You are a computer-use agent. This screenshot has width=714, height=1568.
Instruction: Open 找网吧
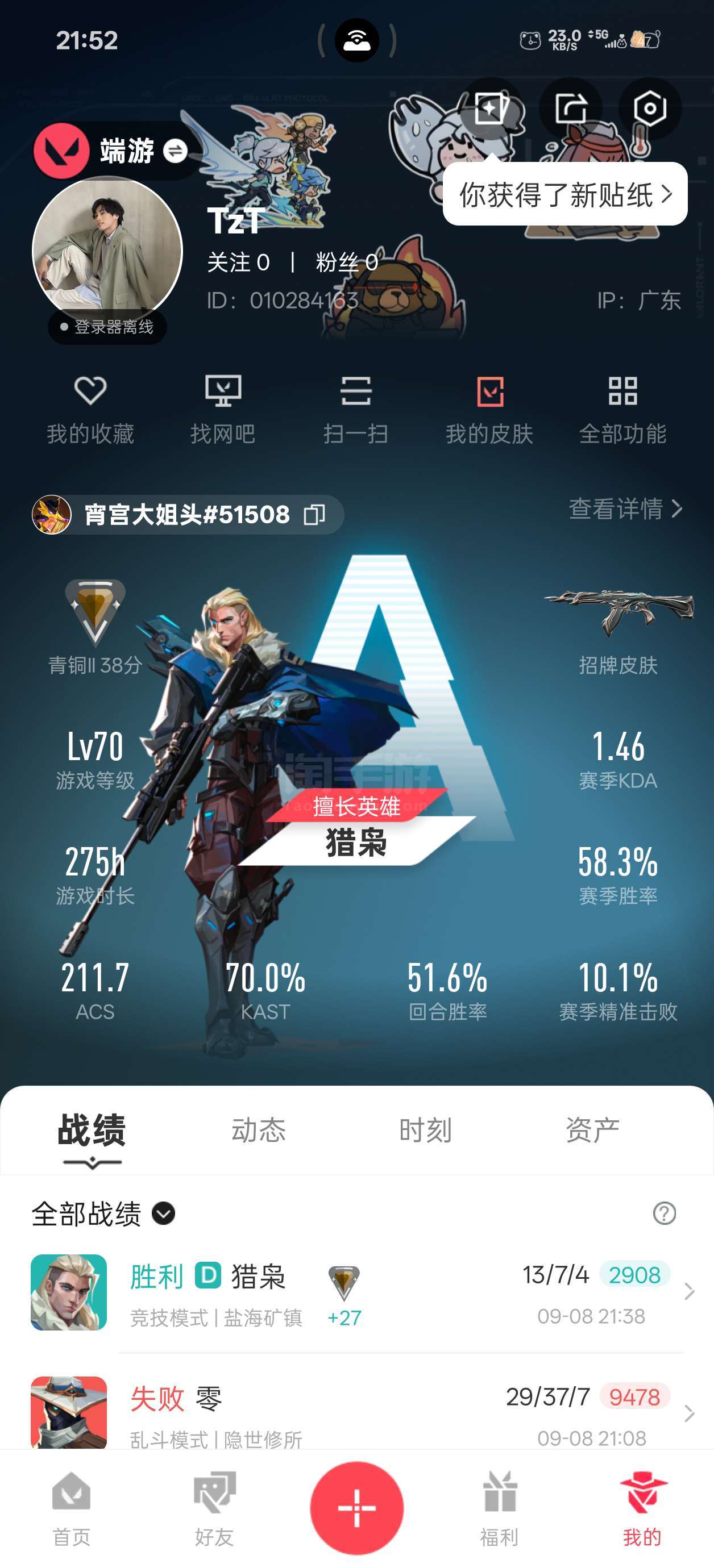(x=223, y=410)
